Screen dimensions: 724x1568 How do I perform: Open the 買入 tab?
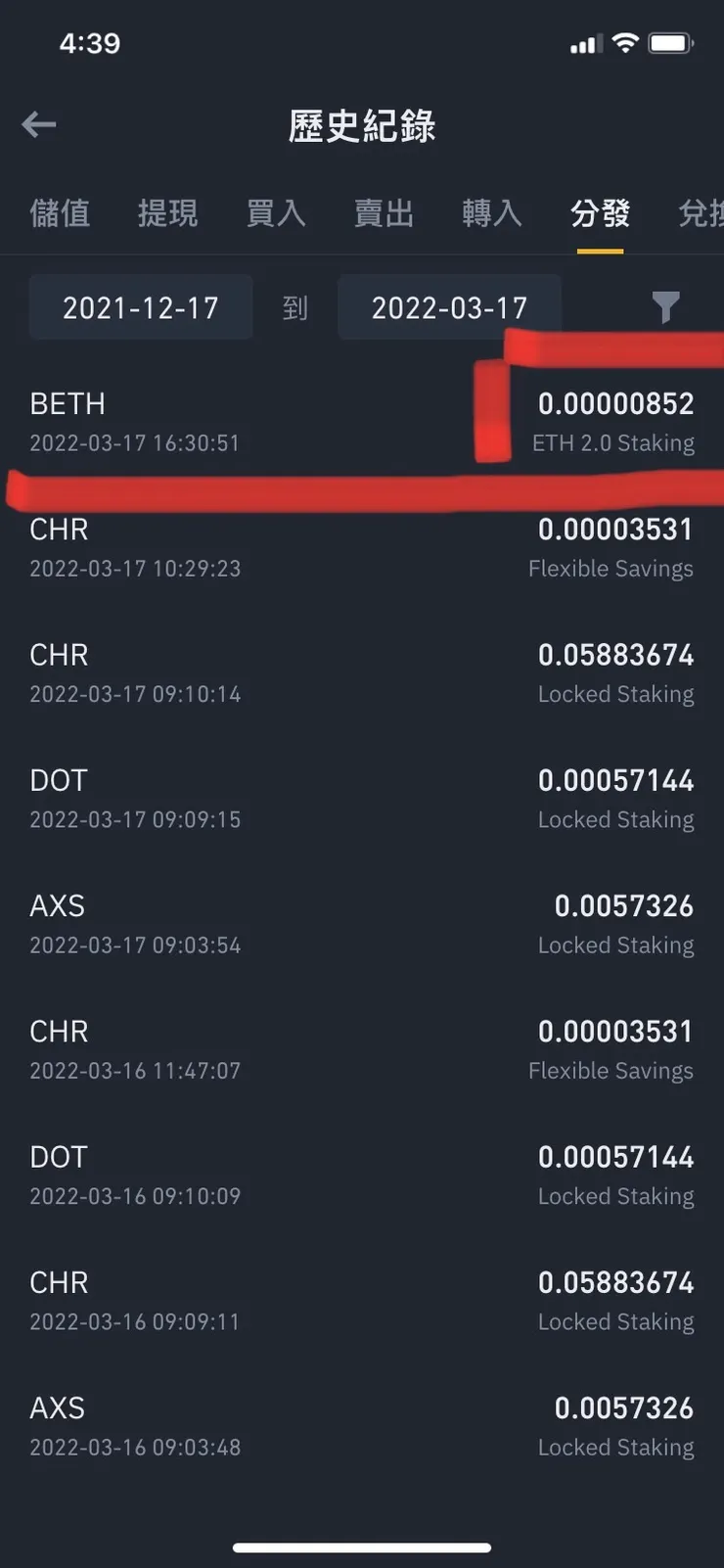[276, 212]
